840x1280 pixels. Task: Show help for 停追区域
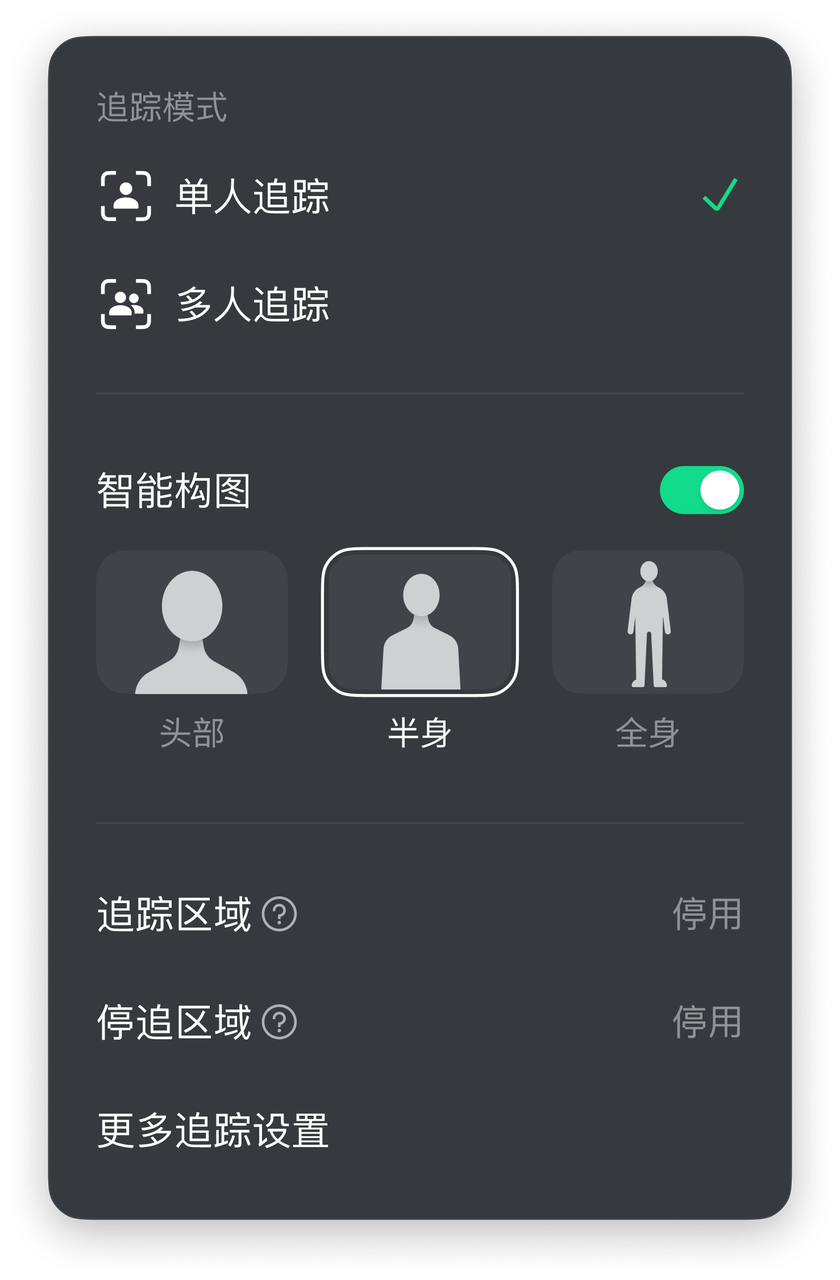[279, 1023]
